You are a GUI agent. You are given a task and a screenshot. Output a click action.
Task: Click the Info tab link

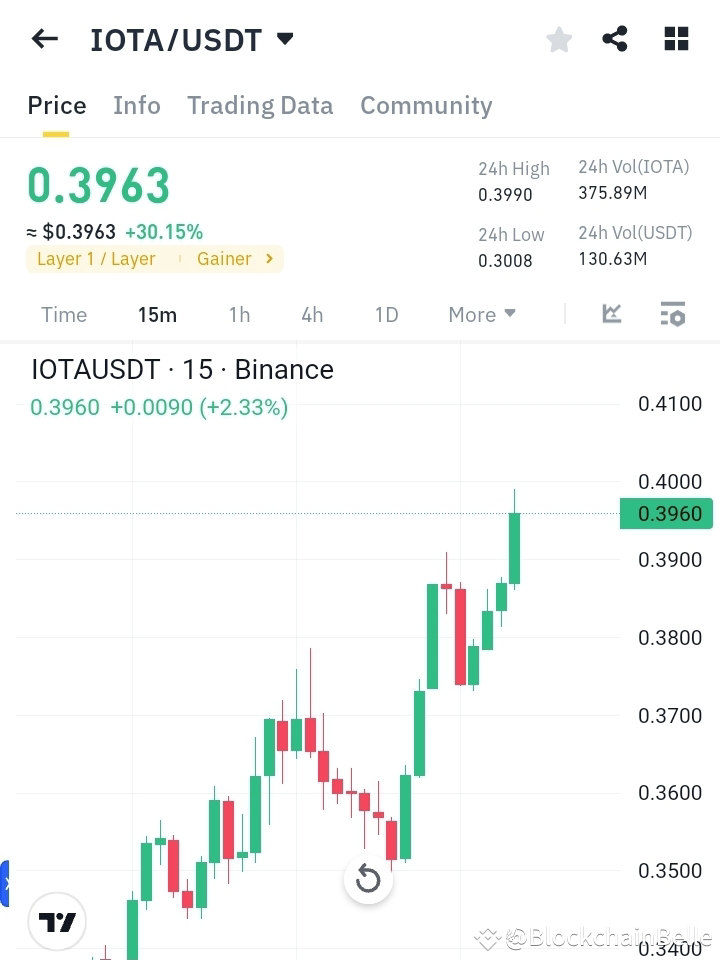click(x=136, y=105)
